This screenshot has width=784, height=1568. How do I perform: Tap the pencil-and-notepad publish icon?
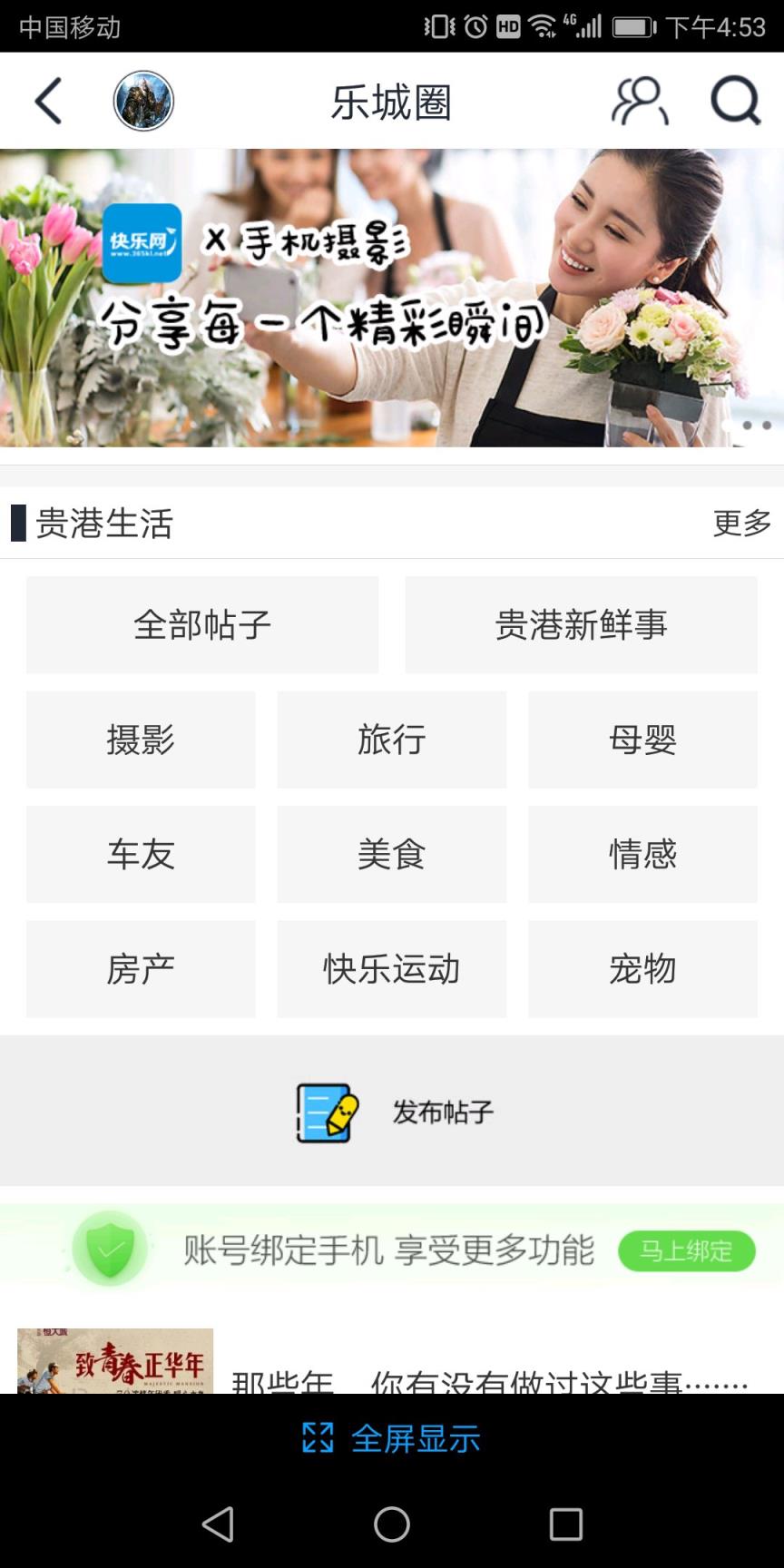click(327, 1111)
